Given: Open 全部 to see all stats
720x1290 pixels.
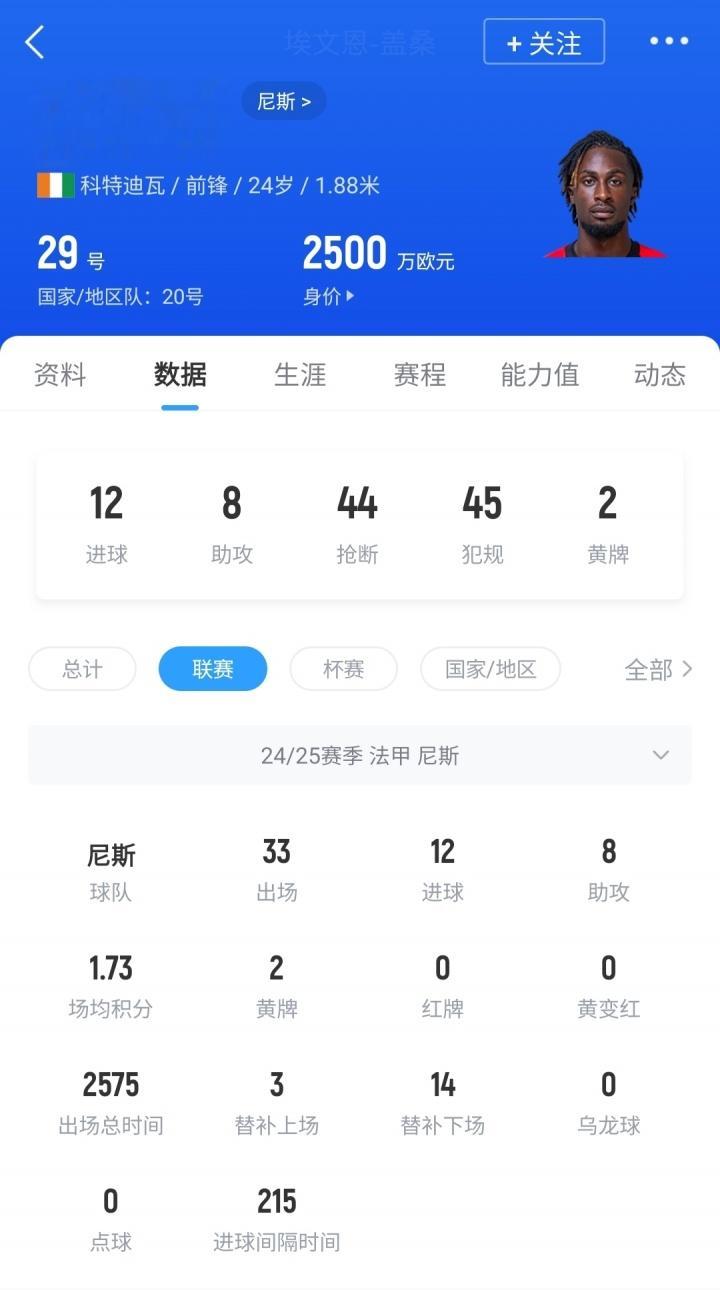Looking at the screenshot, I should coord(658,670).
